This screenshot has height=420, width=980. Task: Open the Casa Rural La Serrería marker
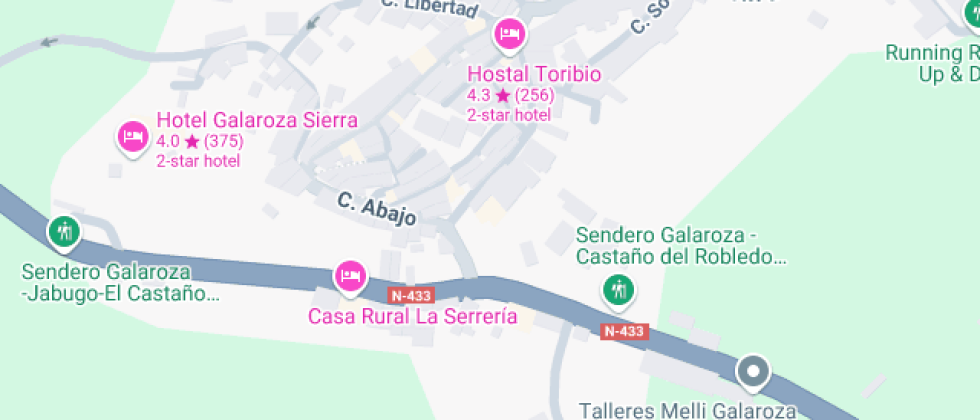coord(349,275)
